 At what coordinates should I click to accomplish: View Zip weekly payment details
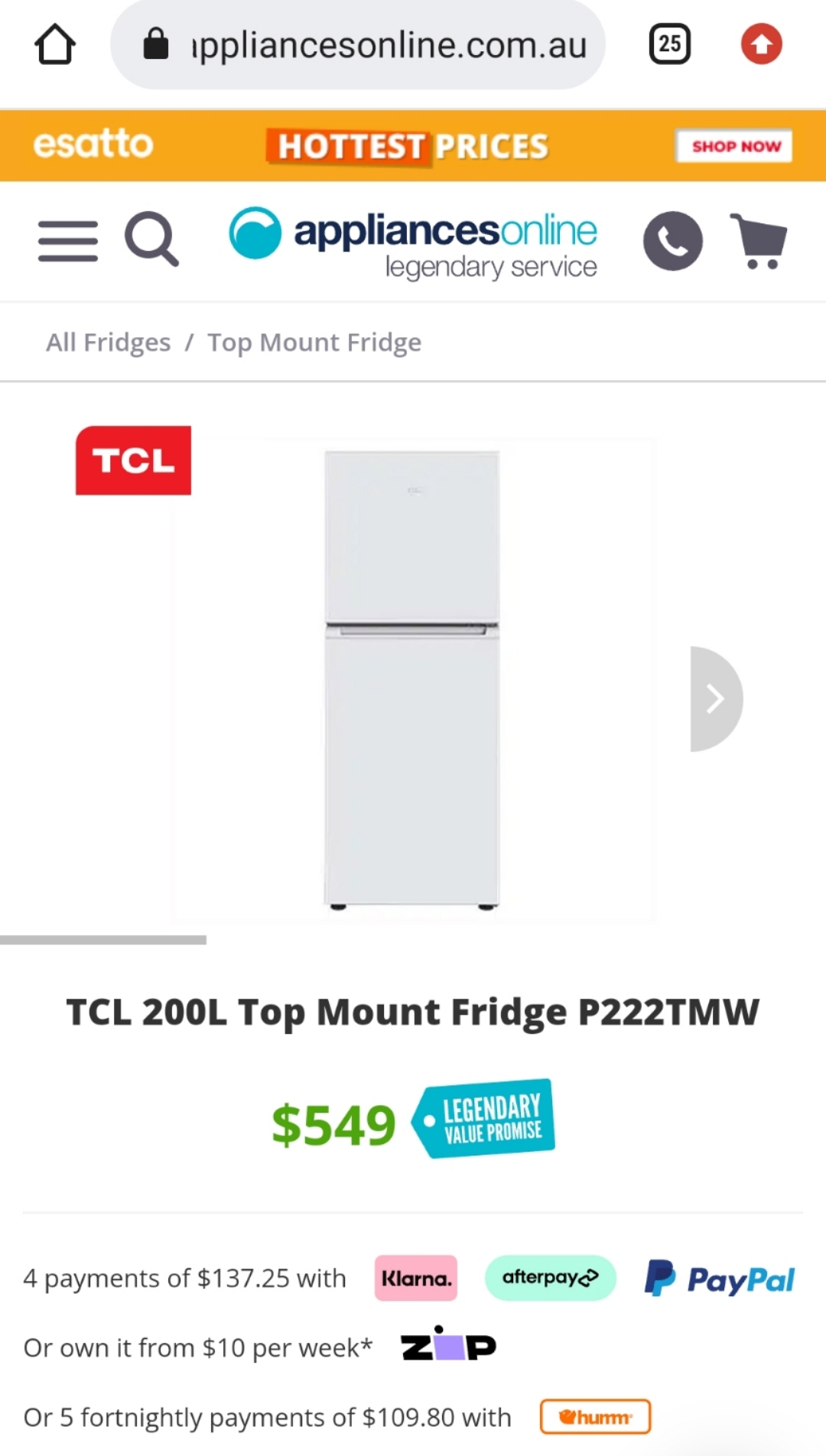(448, 1346)
